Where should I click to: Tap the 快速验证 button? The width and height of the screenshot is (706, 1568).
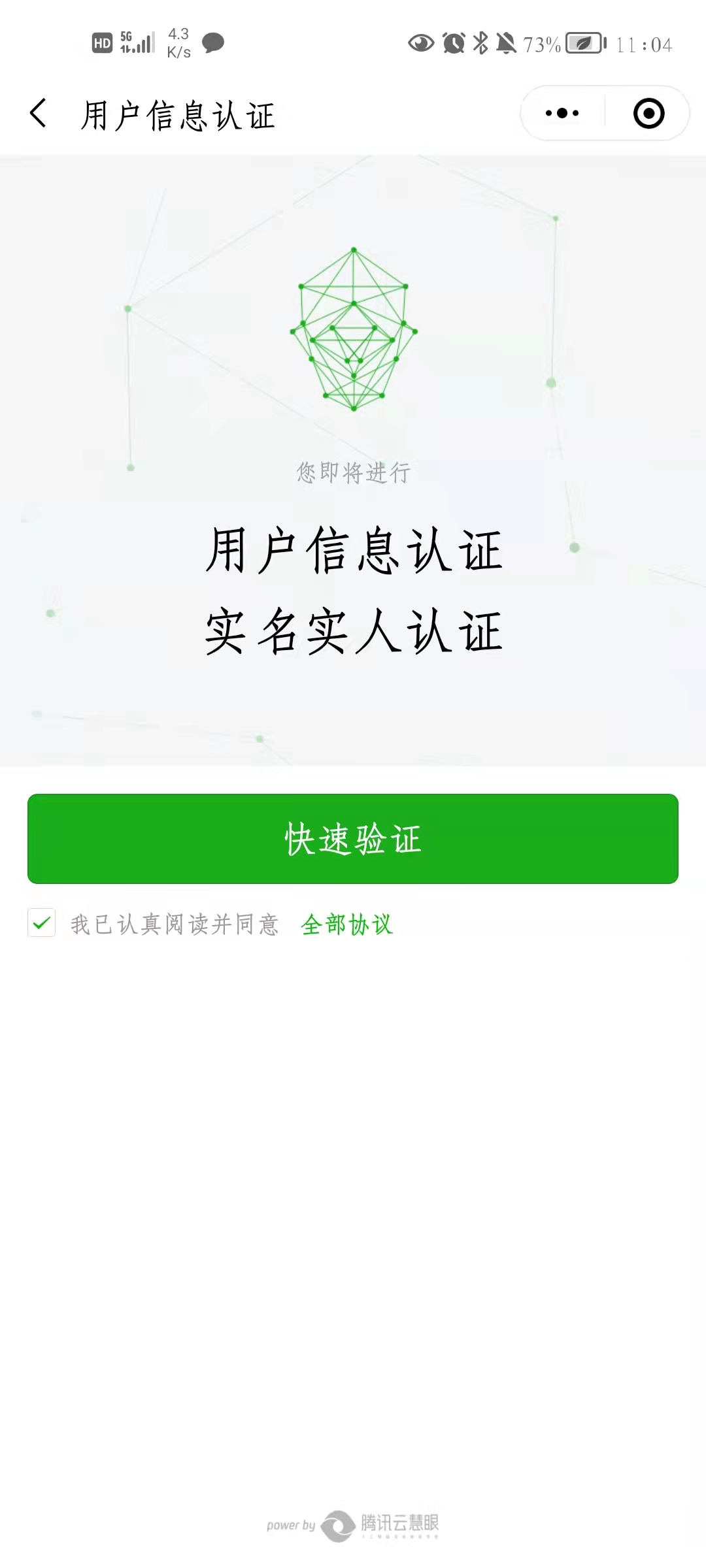pyautogui.click(x=353, y=839)
